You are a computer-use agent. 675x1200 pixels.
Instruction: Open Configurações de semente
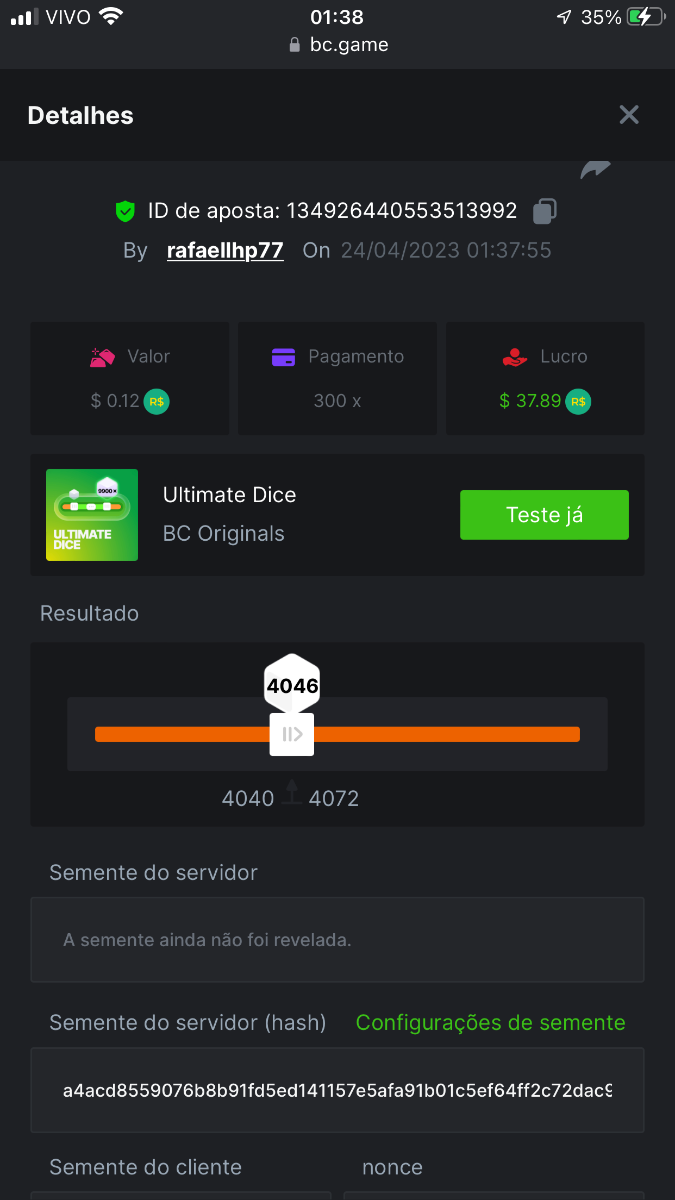(490, 1023)
